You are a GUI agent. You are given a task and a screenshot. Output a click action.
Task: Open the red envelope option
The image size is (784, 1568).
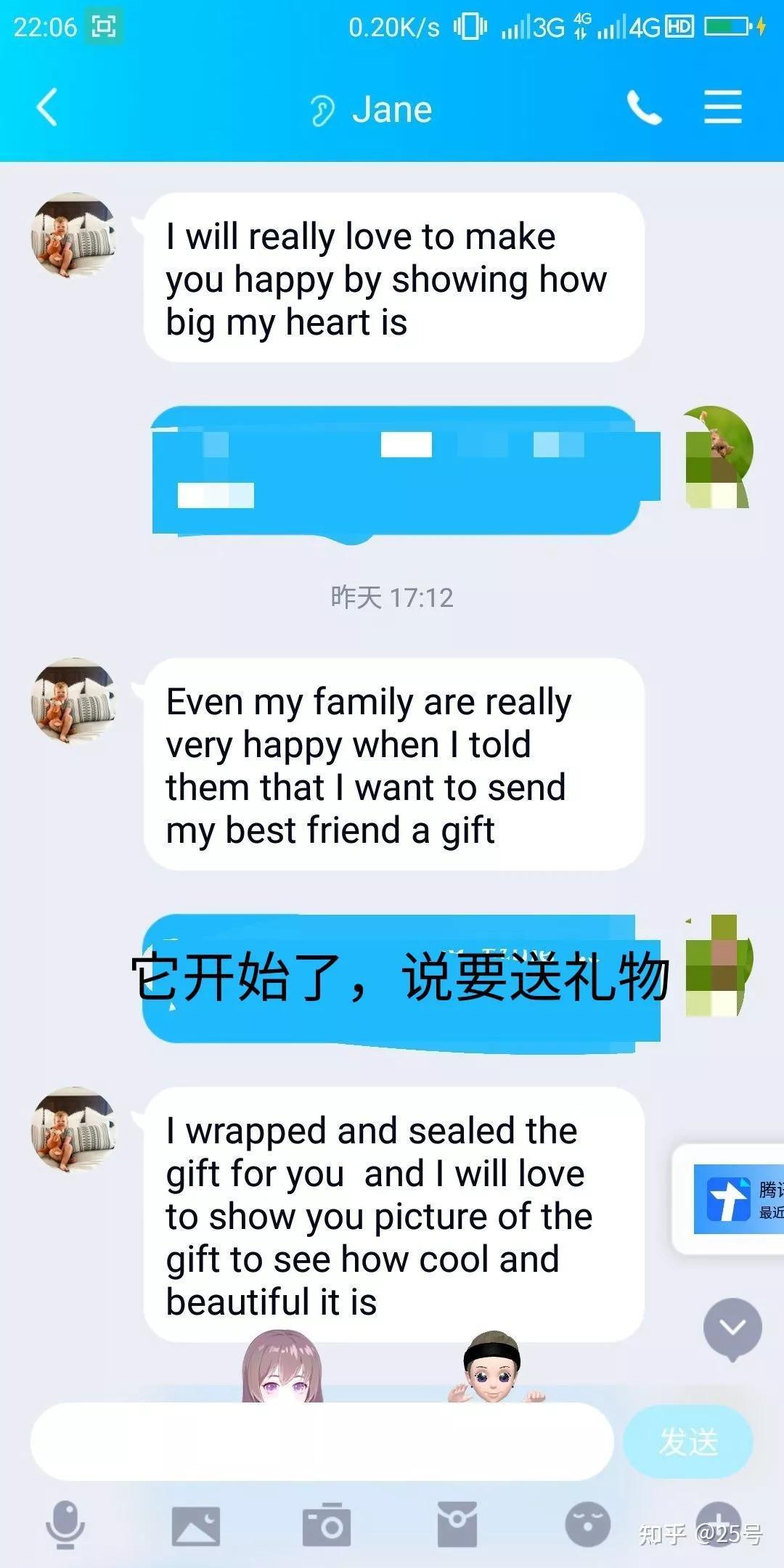[x=457, y=1525]
